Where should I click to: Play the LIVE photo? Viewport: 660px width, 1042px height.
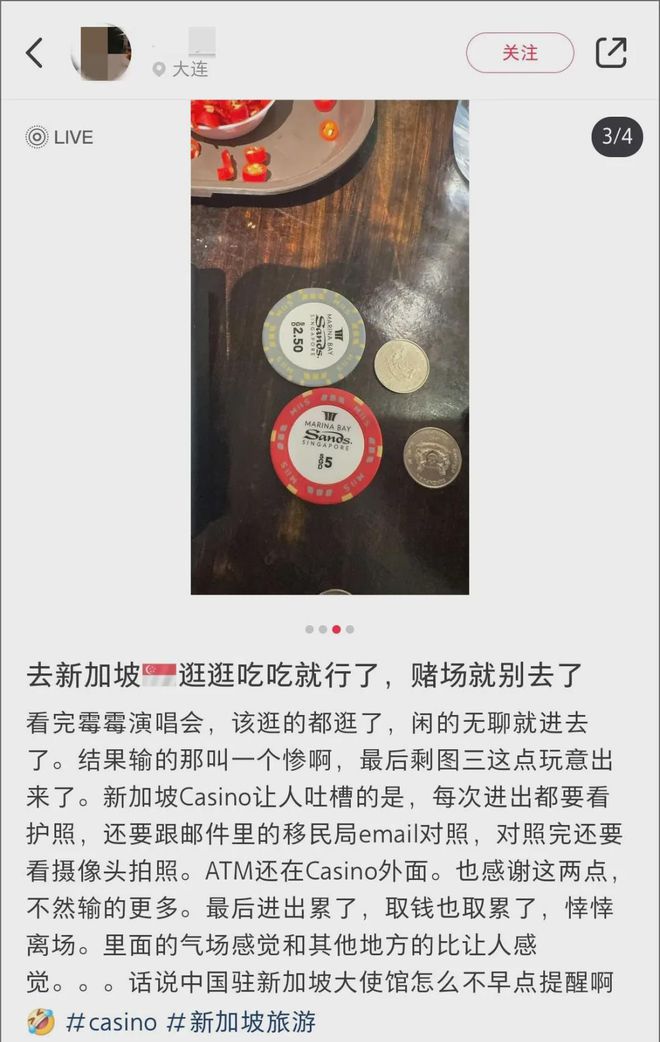60,137
